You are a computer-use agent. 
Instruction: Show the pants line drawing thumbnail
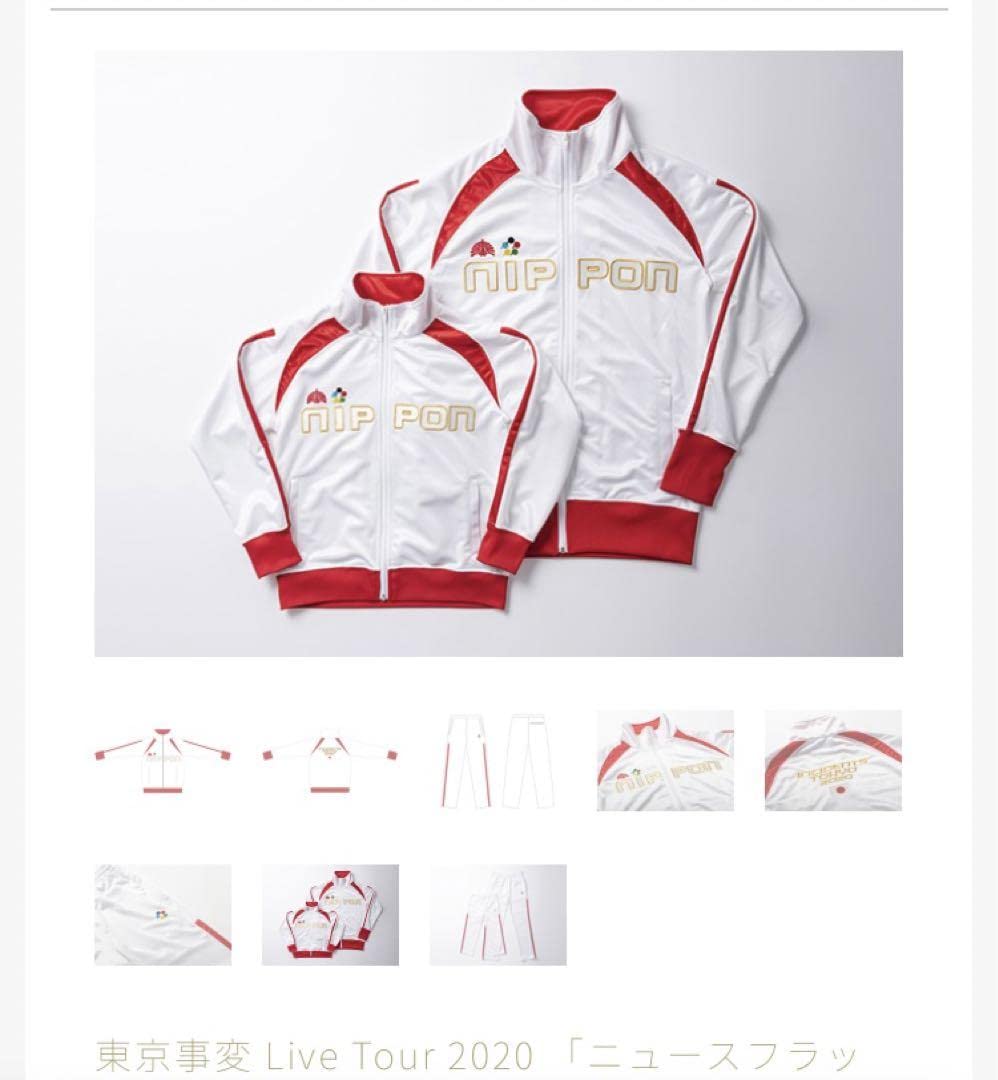[498, 761]
